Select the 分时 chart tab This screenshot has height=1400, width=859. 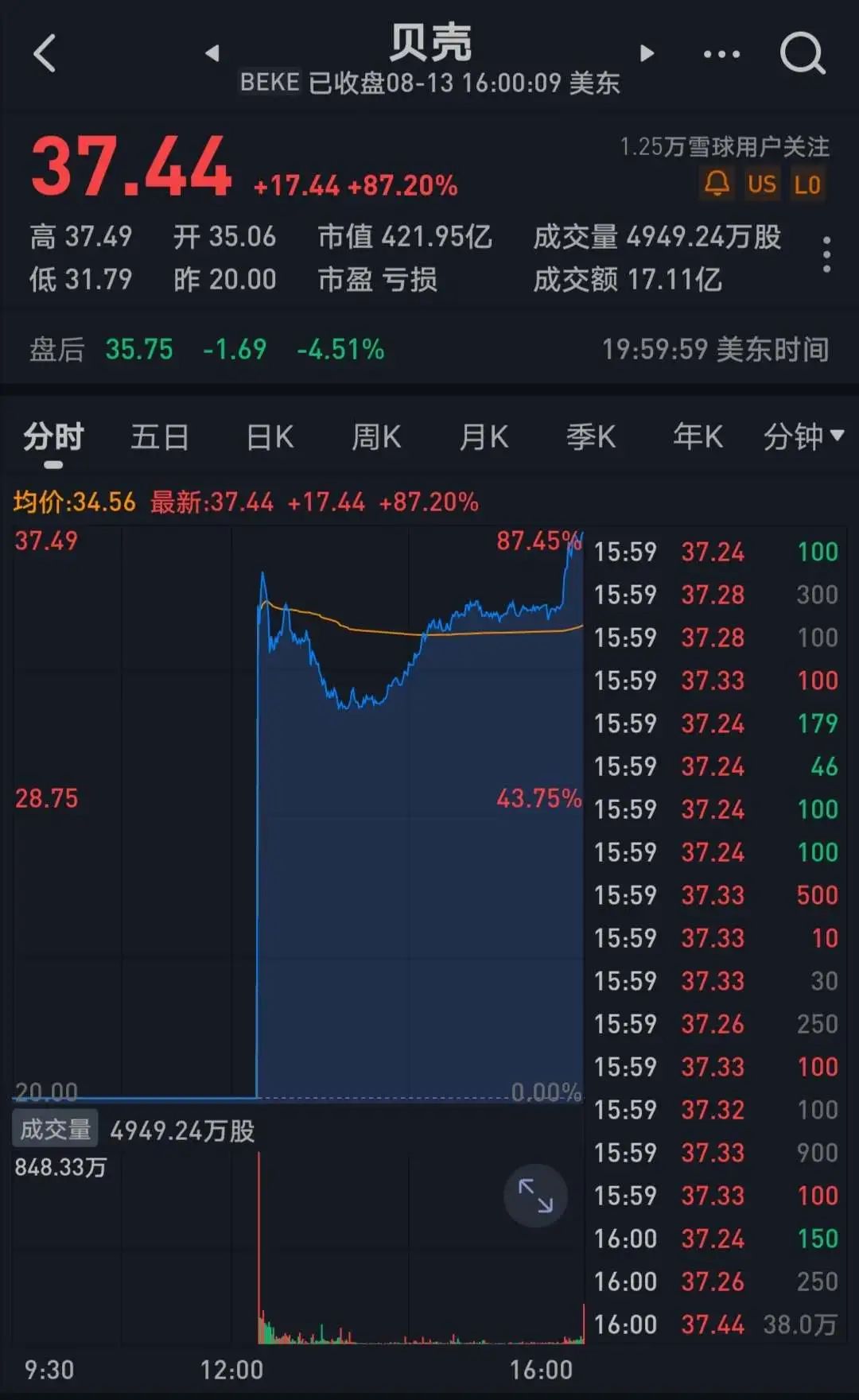[x=53, y=436]
